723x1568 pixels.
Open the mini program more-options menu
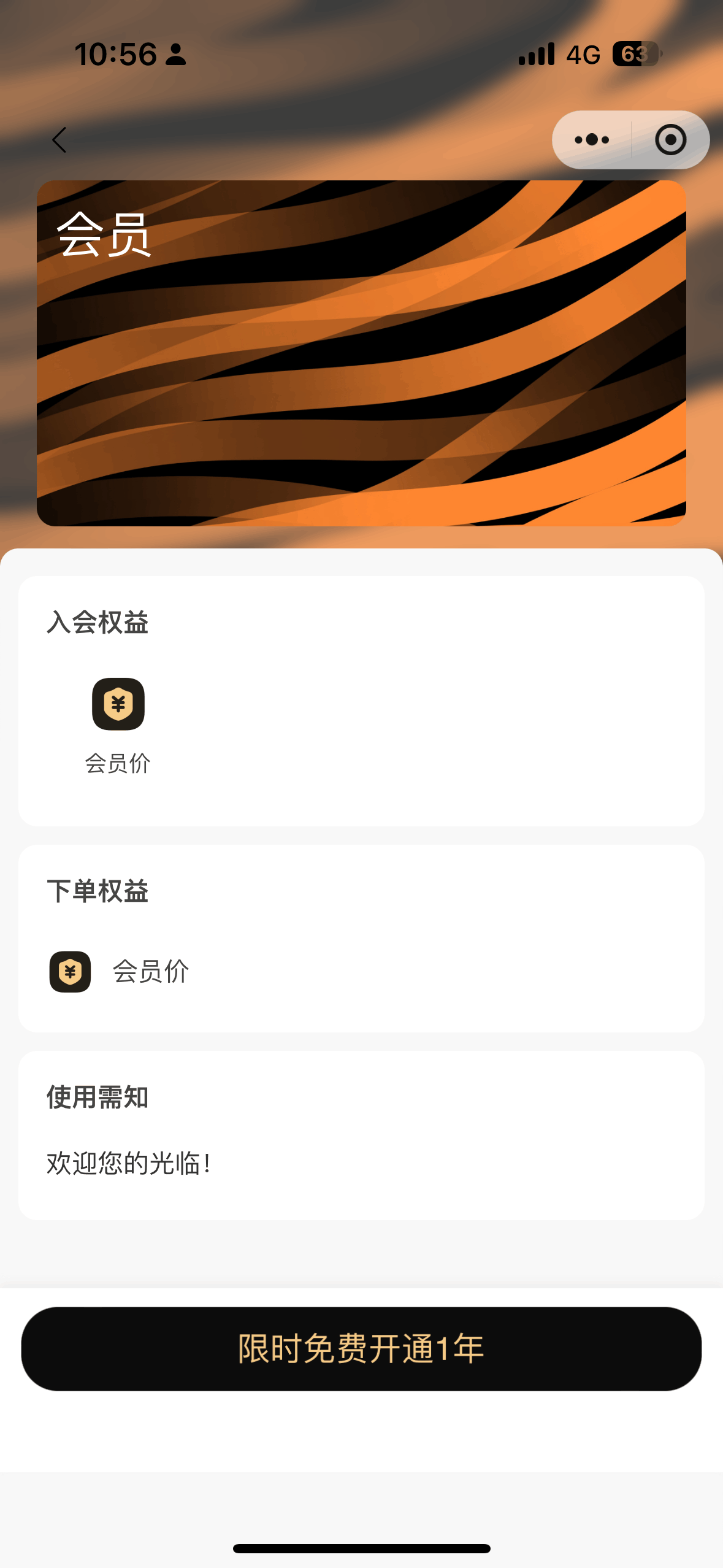[x=592, y=140]
